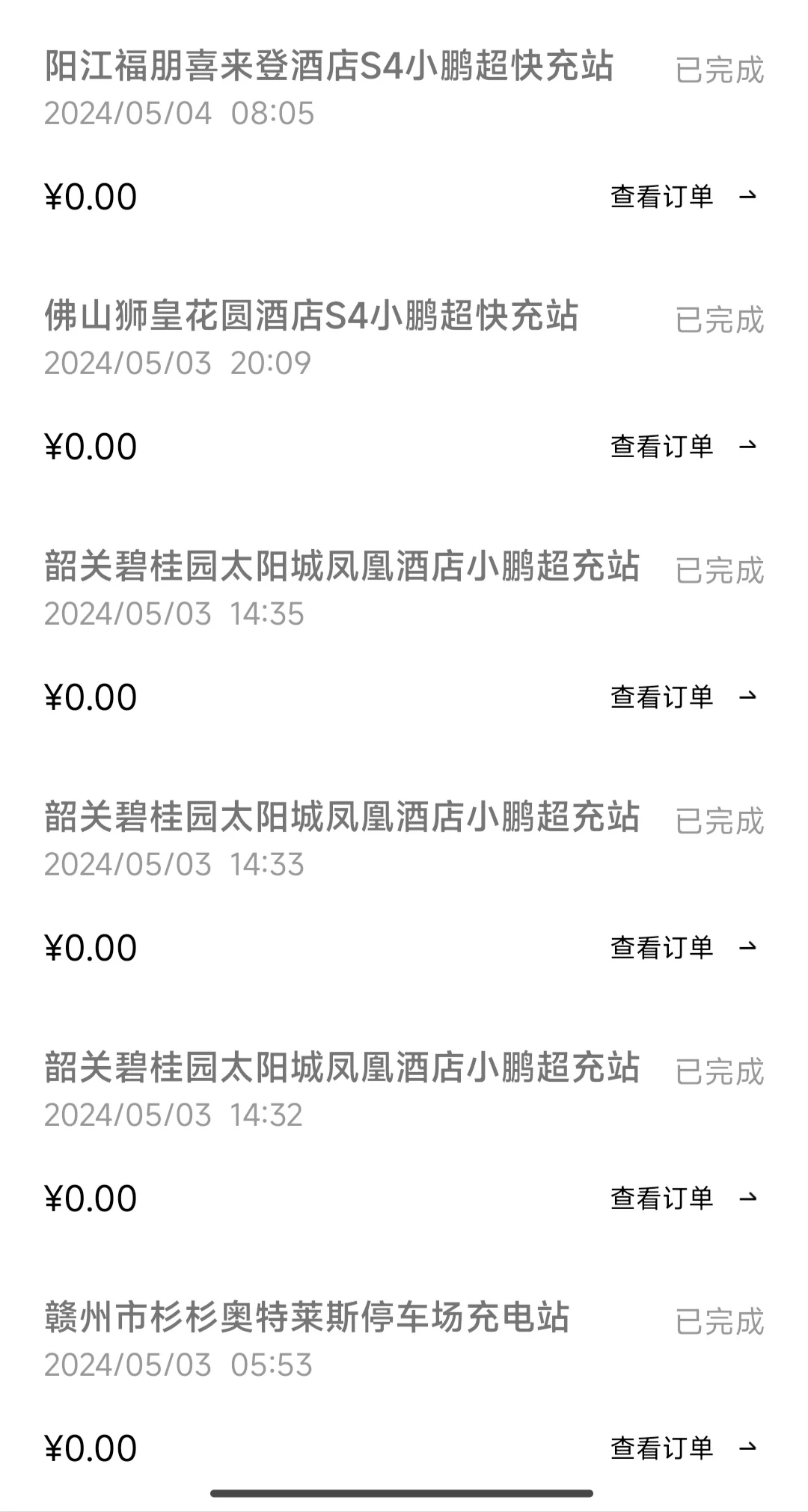
Task: View order for 佛山狮皇花圆酒店 charging station
Action: click(682, 447)
